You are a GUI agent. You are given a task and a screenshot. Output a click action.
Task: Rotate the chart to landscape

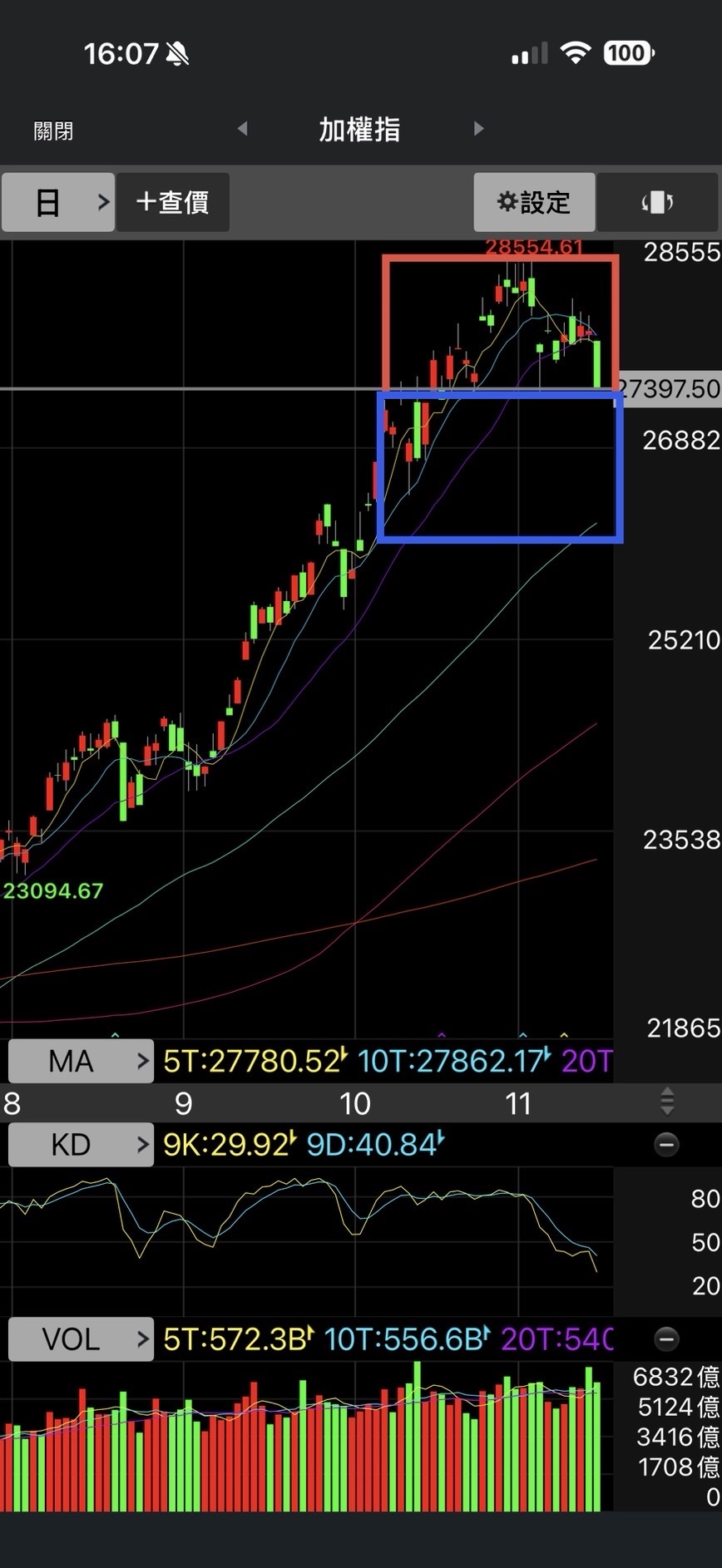pos(657,202)
